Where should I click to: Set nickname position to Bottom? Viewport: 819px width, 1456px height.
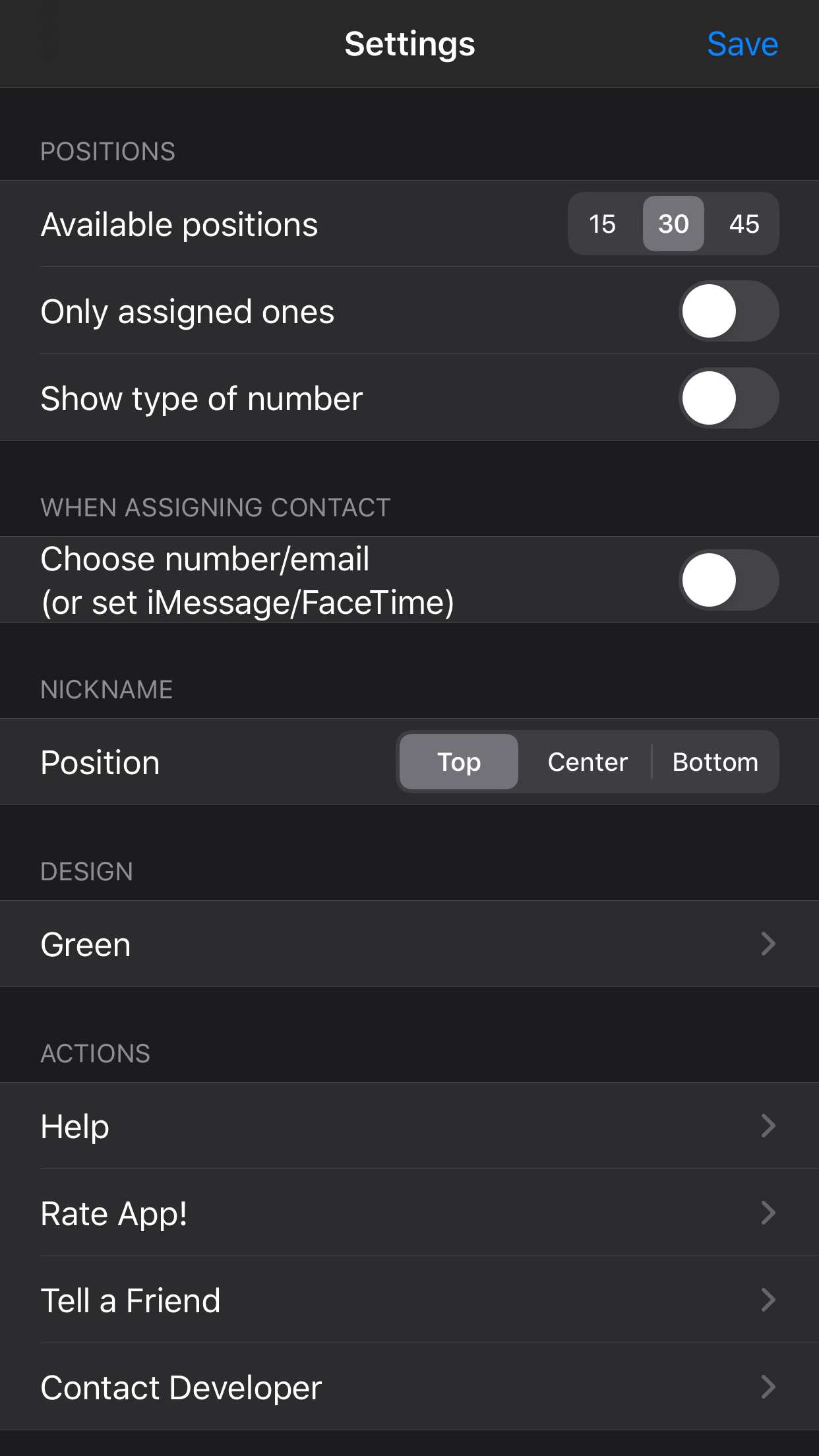tap(716, 762)
